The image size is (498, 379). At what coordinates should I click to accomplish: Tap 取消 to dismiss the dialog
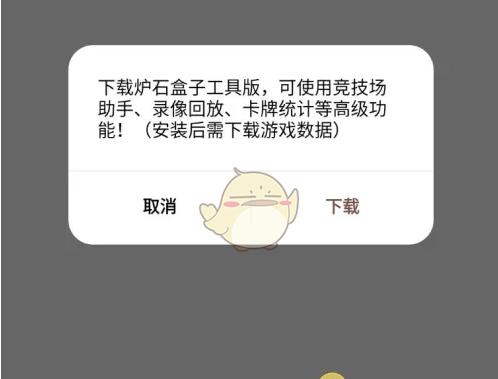point(160,206)
